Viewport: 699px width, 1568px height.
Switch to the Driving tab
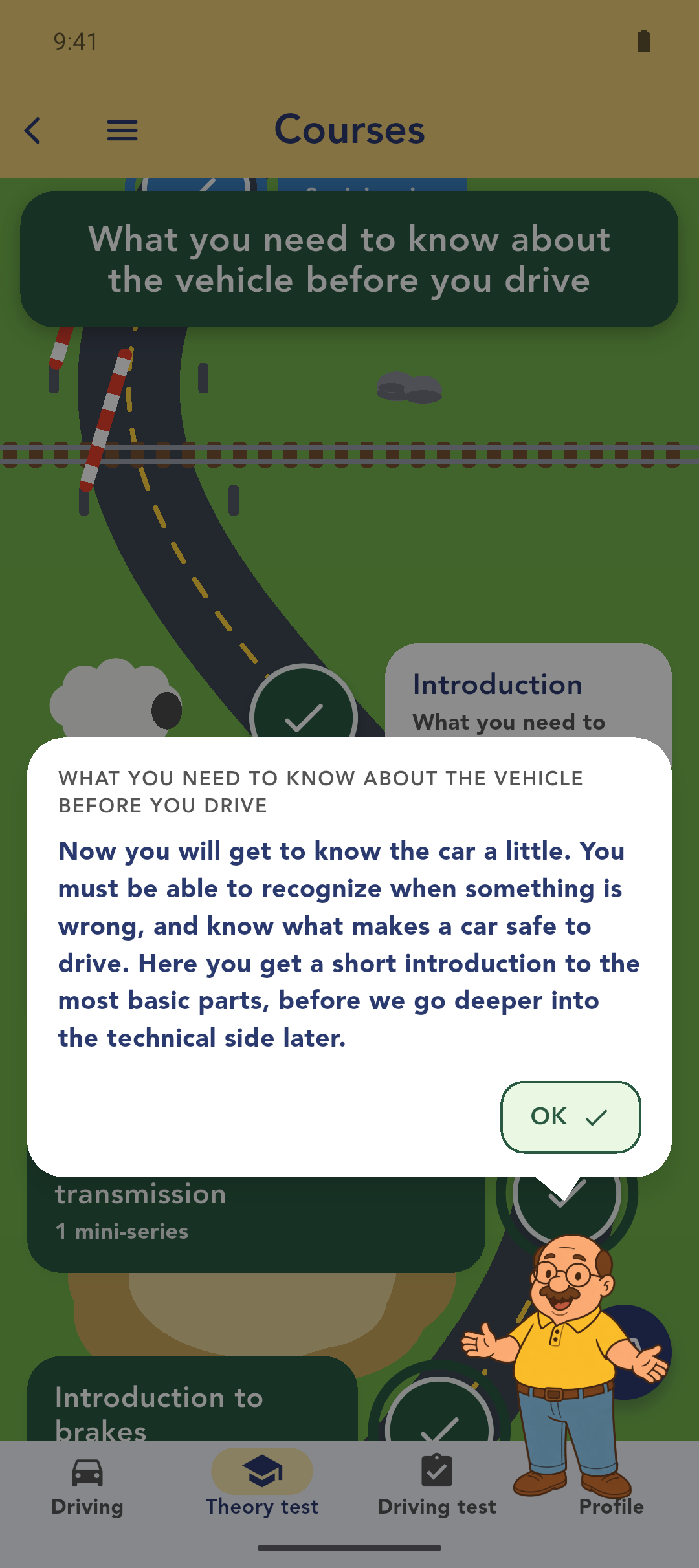pos(87,1487)
